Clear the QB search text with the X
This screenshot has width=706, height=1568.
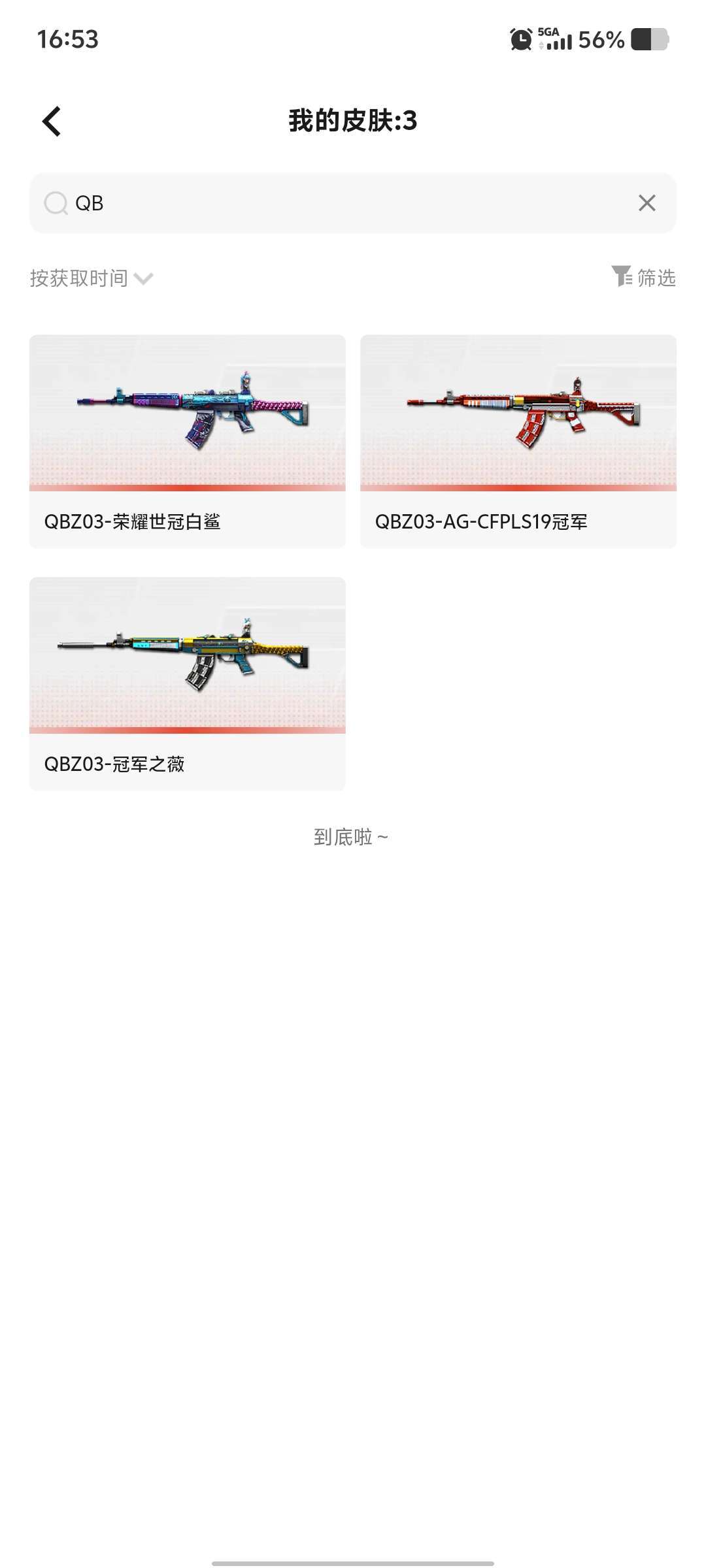[647, 203]
